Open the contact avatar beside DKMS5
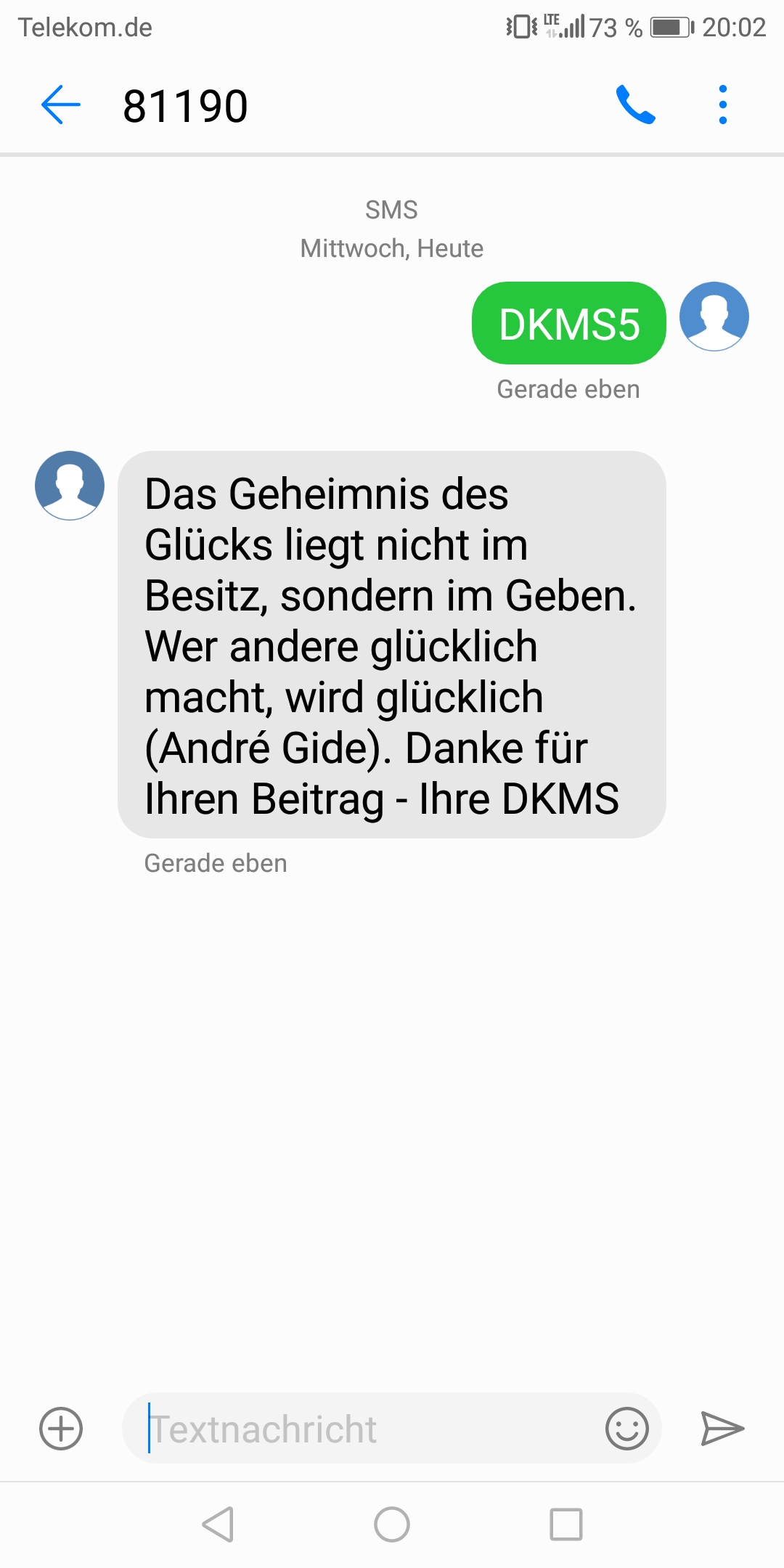Viewport: 784px width, 1568px height. point(714,317)
